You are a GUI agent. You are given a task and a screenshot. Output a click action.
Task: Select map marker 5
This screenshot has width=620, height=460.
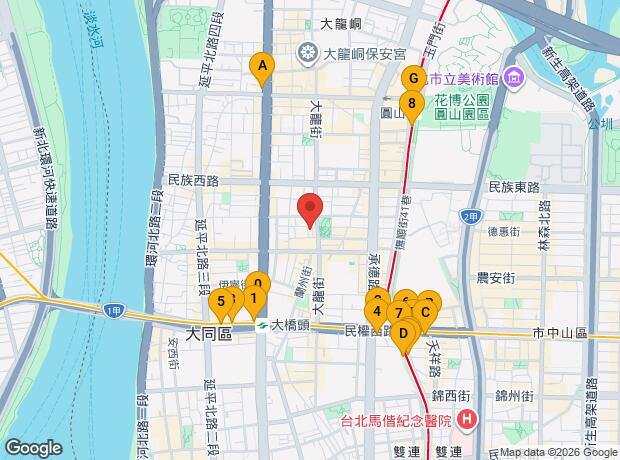tap(220, 300)
